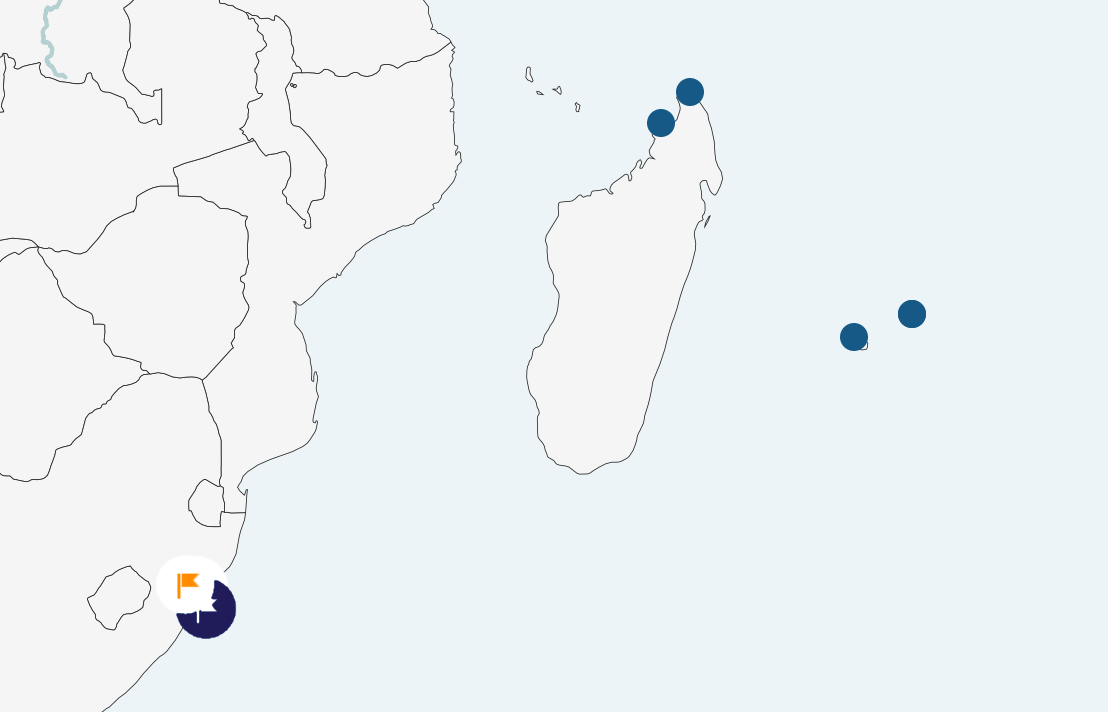1108x712 pixels.
Task: Tap the port marker at Madagascar's northern tip
Action: (x=690, y=92)
